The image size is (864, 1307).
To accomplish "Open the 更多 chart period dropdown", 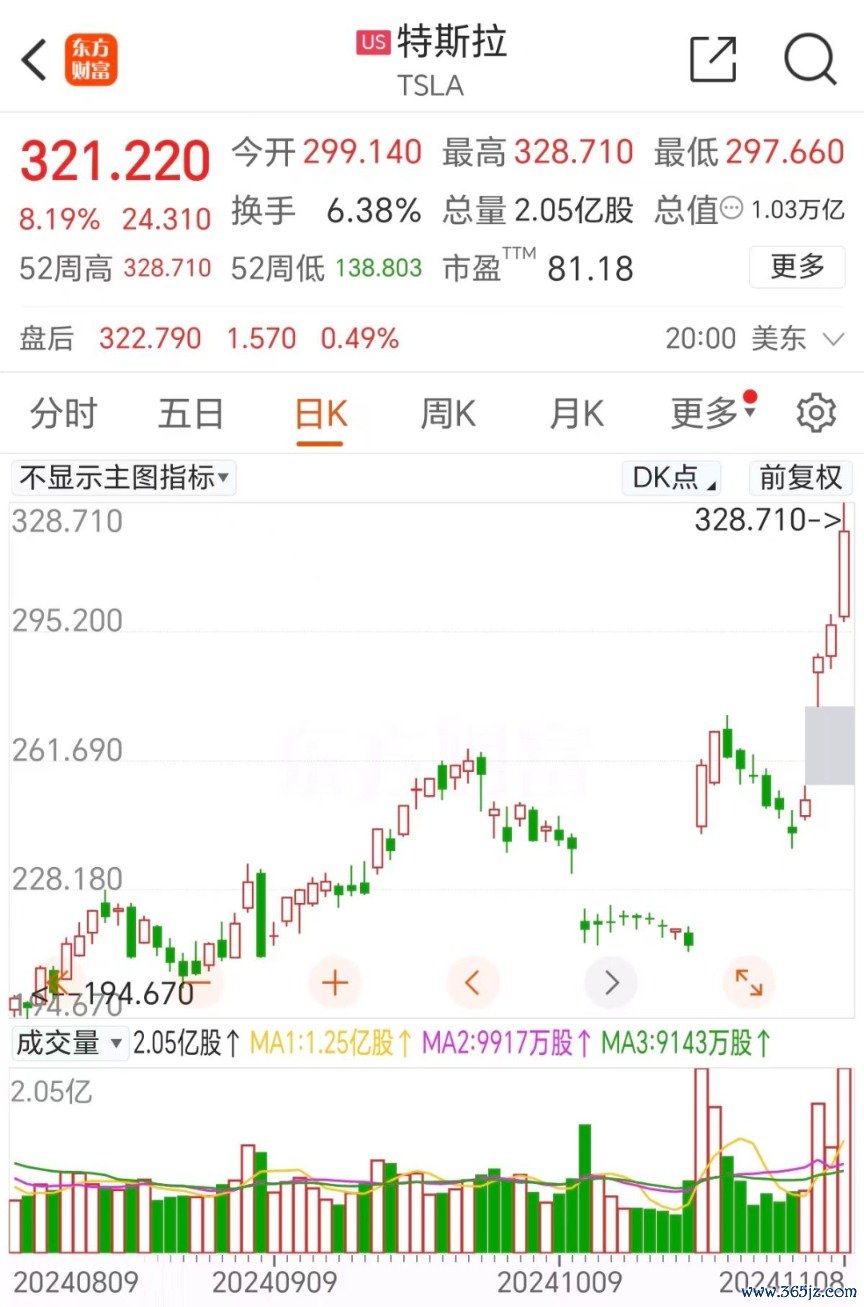I will 711,413.
